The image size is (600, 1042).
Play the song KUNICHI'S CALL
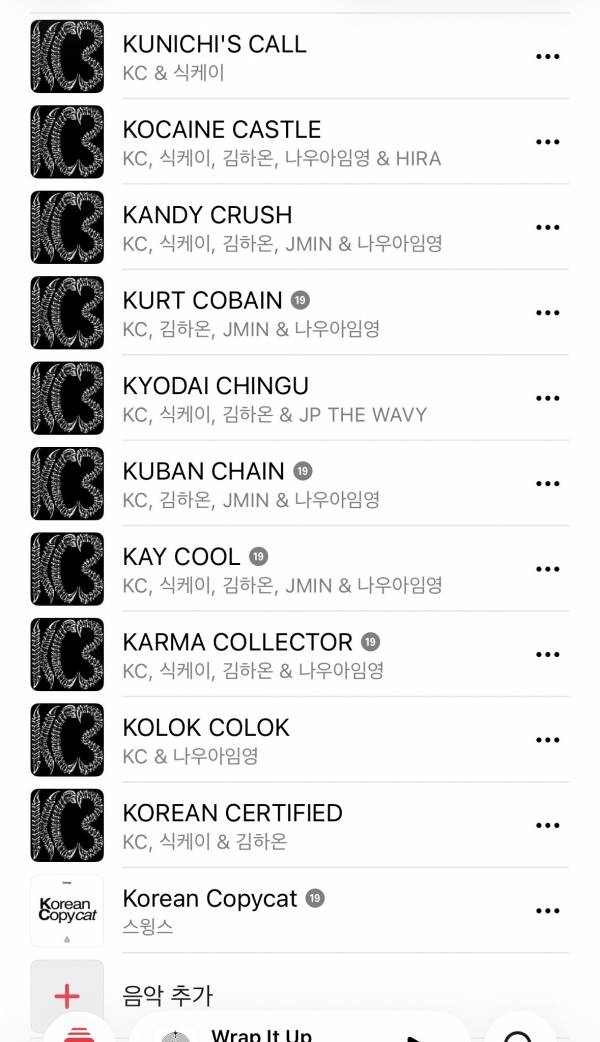coord(214,56)
